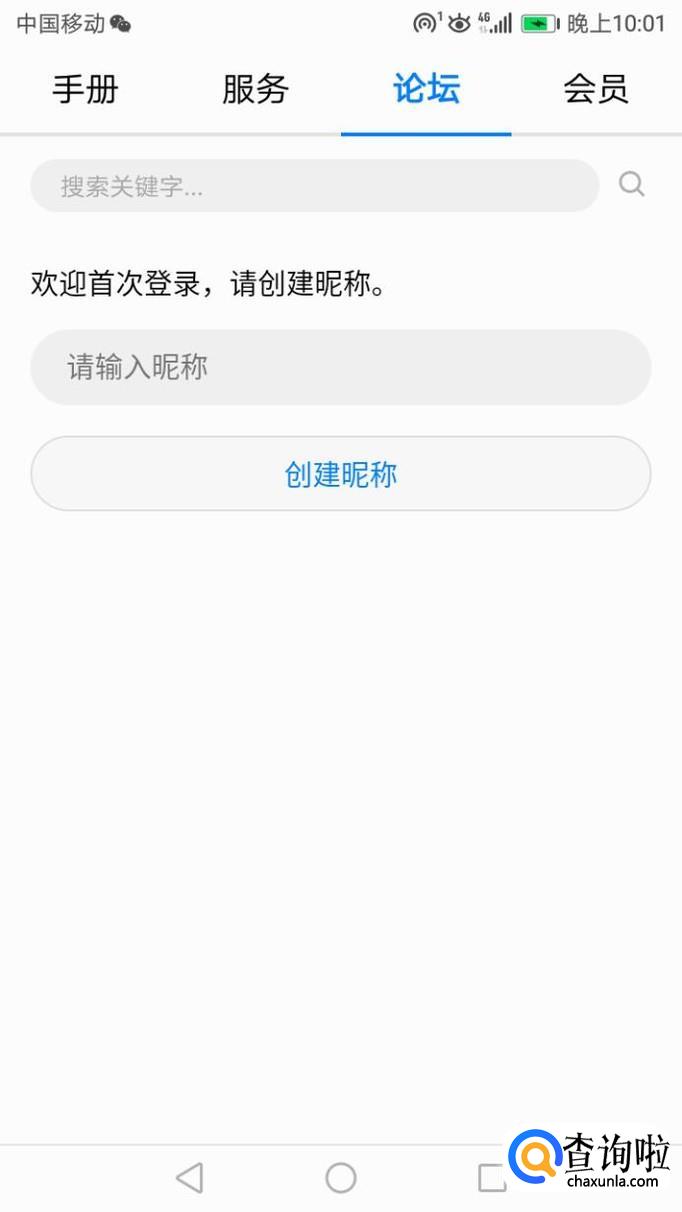Switch to the 手册 tab
The width and height of the screenshot is (682, 1212).
[x=86, y=90]
